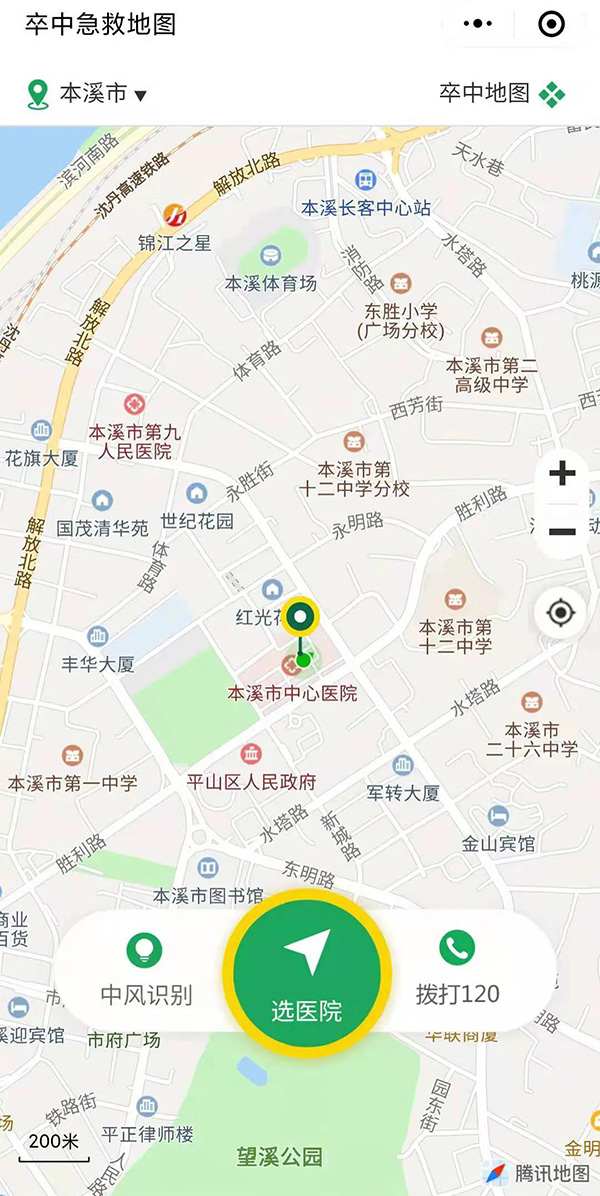600x1196 pixels.
Task: Open the 卒中地图 stroke map
Action: [x=502, y=94]
